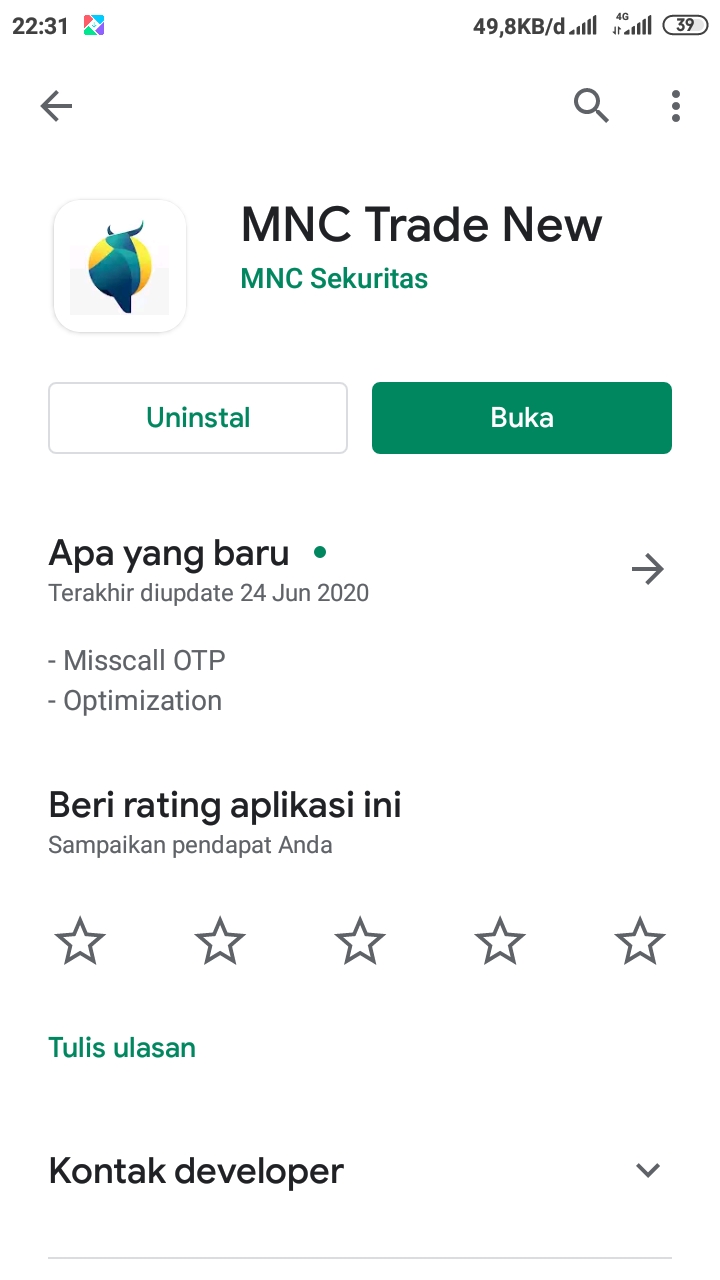
Task: Select the fifth star for rating
Action: pos(640,940)
